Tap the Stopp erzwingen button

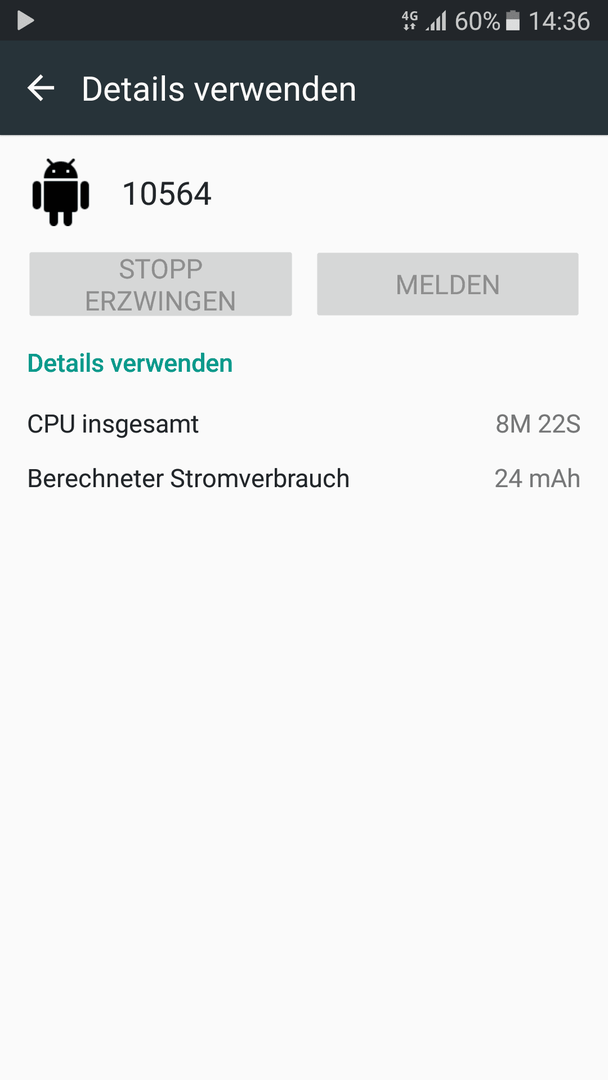160,284
